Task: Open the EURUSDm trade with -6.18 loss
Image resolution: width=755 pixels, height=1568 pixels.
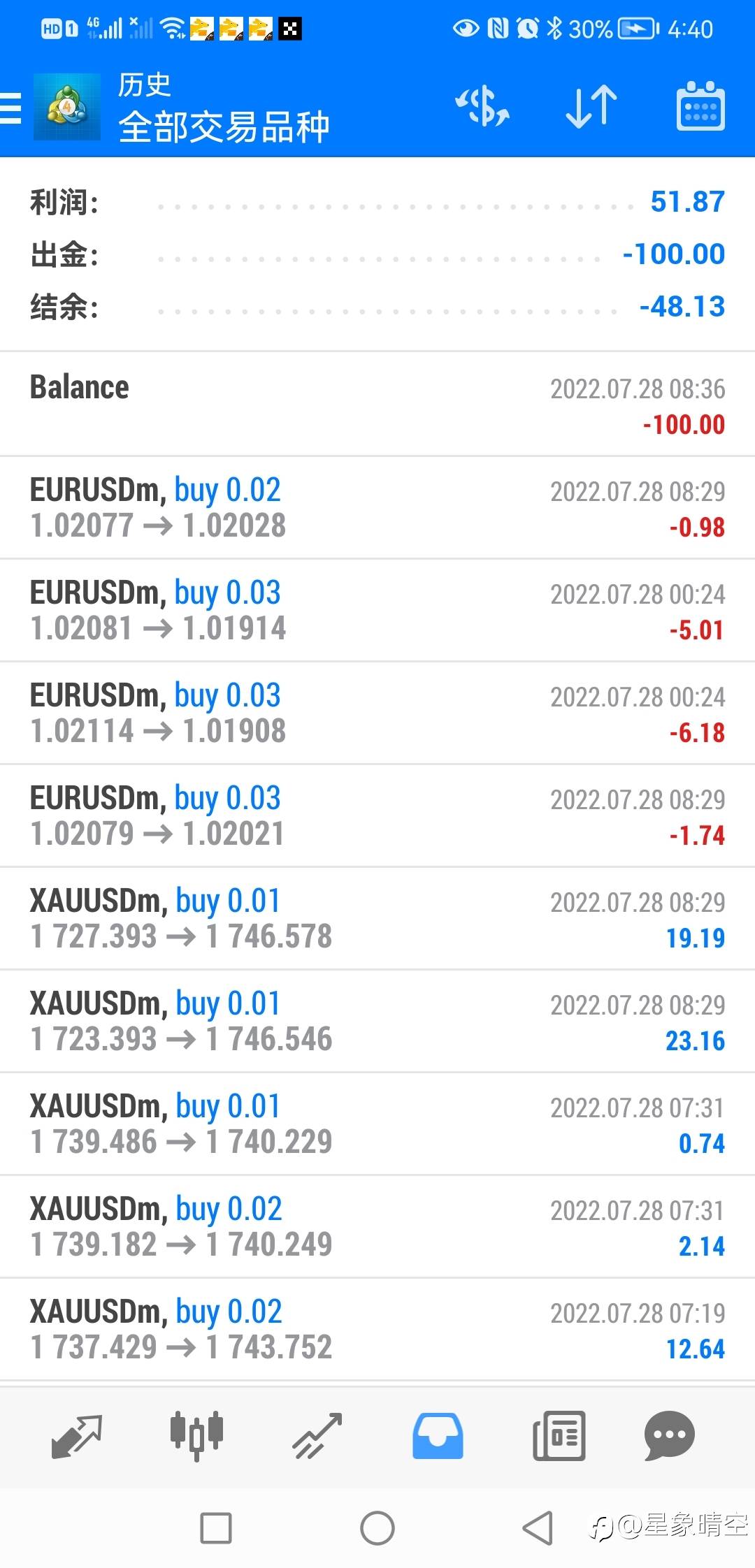Action: pyautogui.click(x=377, y=713)
